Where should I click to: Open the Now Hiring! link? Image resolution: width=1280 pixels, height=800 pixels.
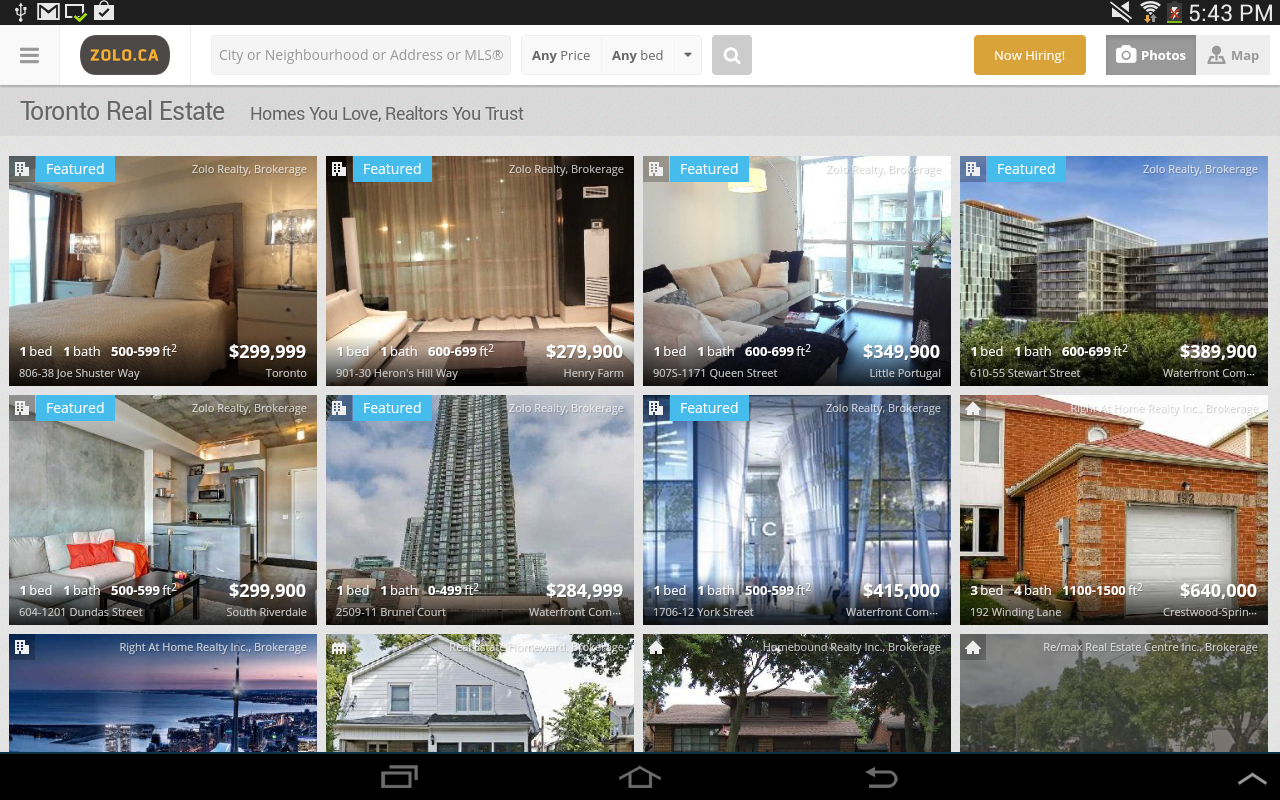click(1029, 56)
